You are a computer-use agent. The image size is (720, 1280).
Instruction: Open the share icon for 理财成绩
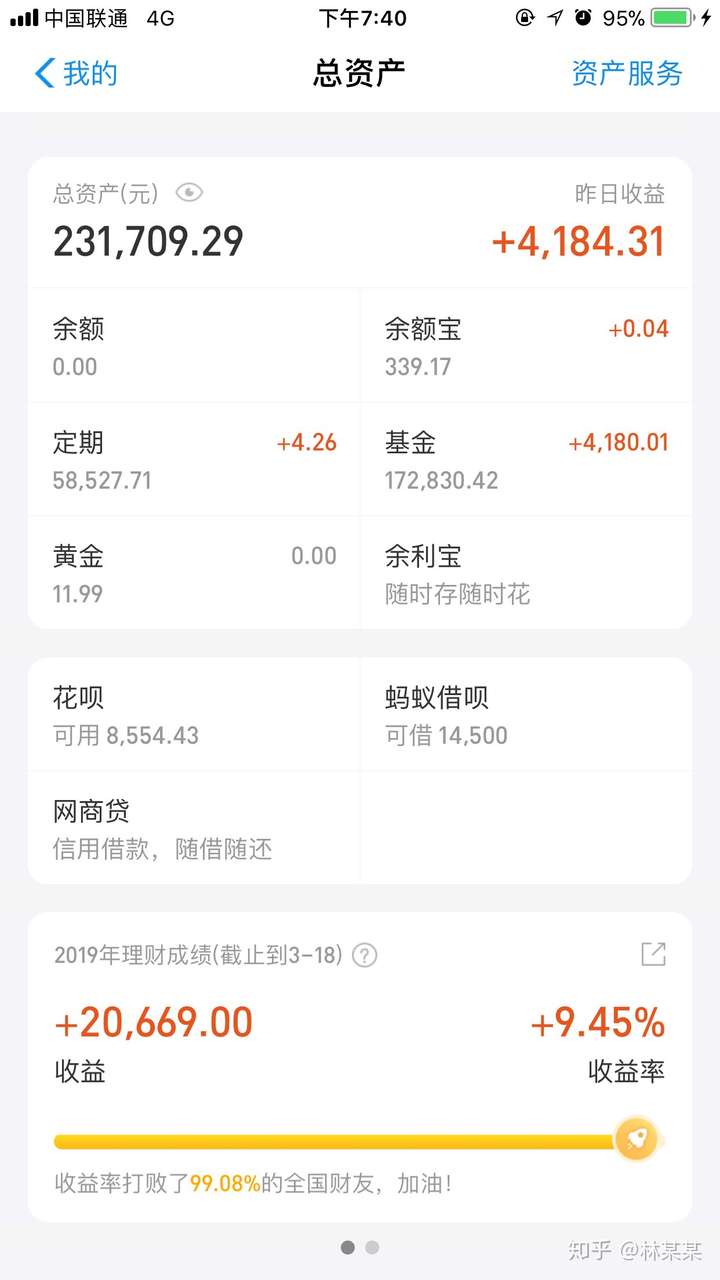click(x=653, y=956)
